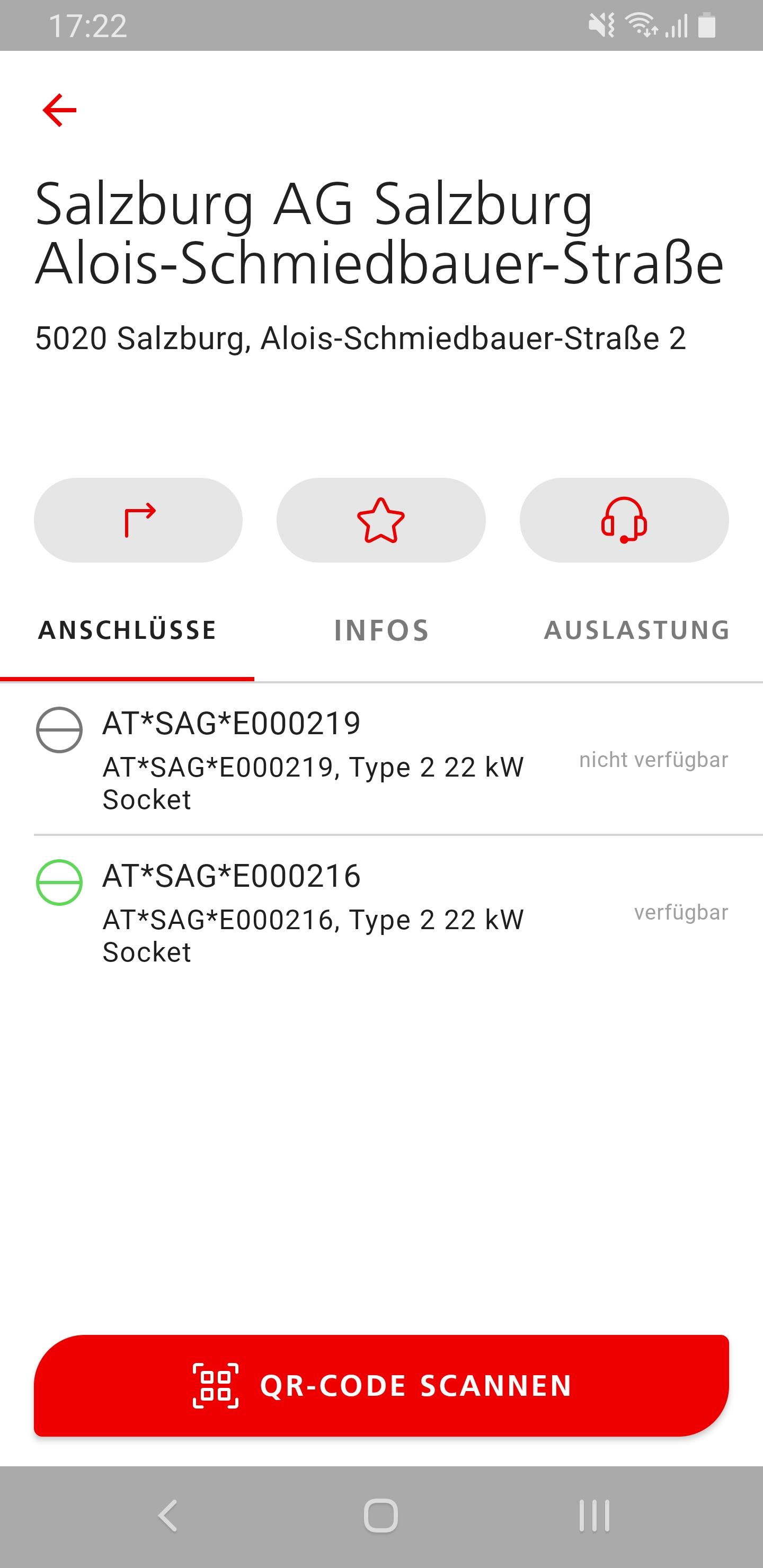The width and height of the screenshot is (763, 1568).
Task: Open the Auslastung tab
Action: [x=636, y=630]
